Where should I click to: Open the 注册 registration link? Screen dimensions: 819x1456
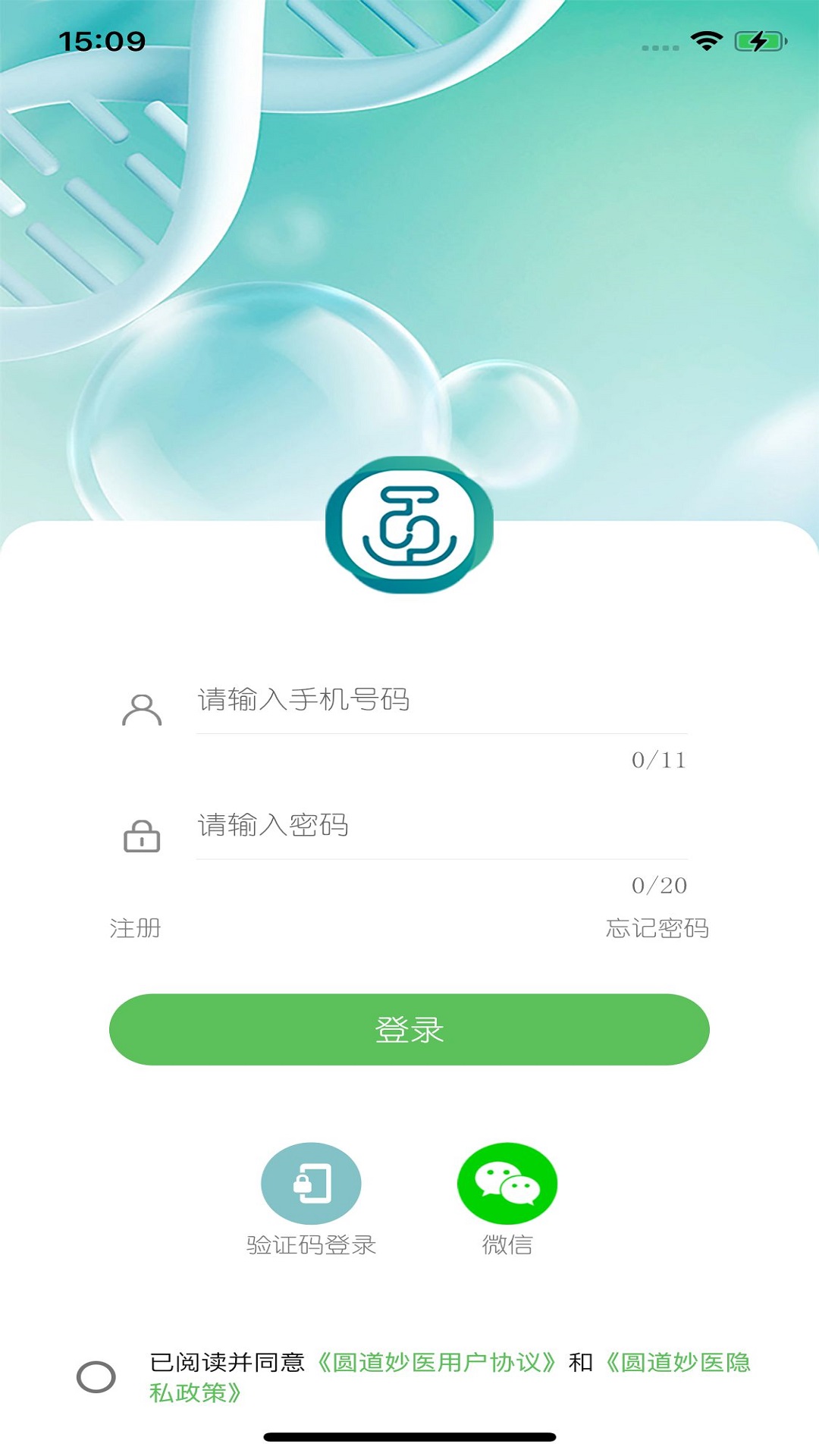coord(135,928)
